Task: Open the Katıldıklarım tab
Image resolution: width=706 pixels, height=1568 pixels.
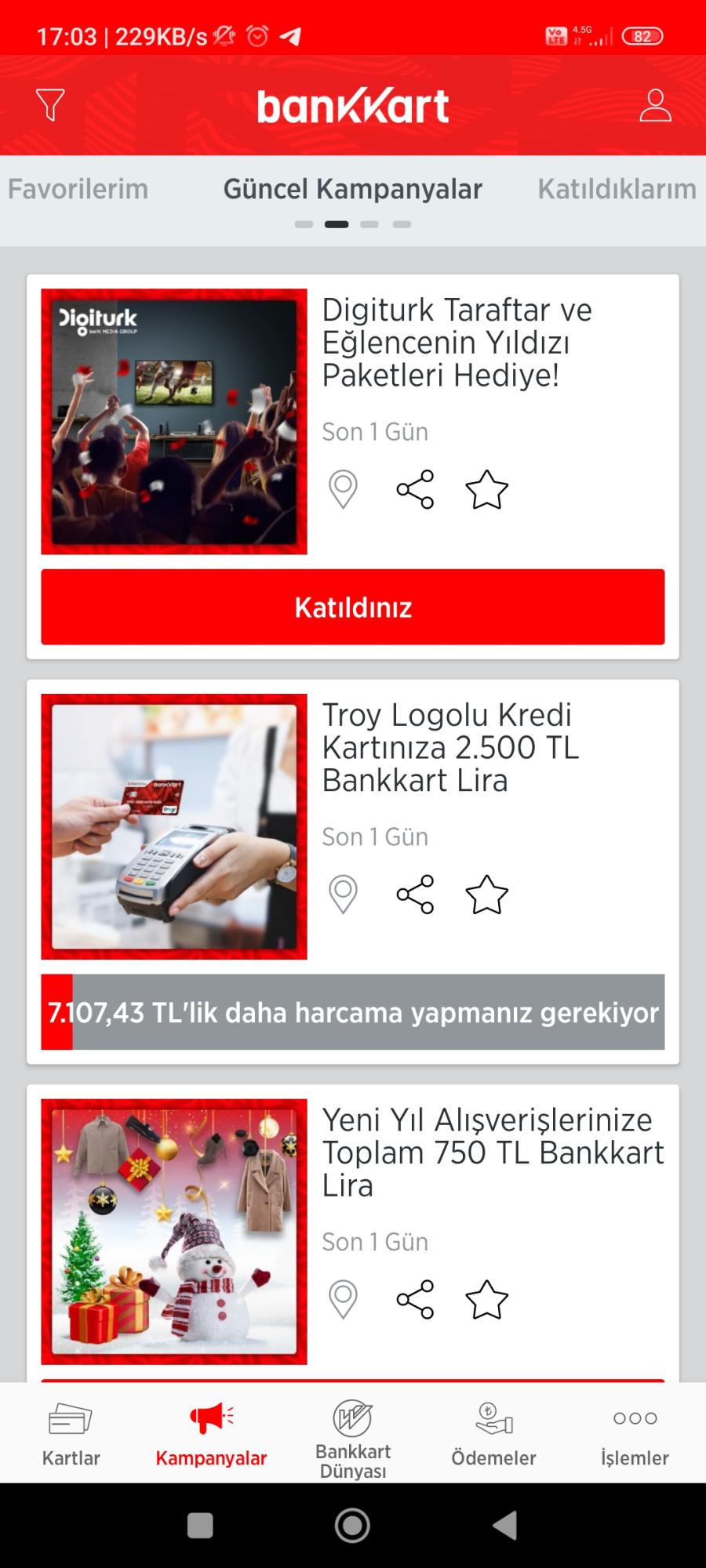Action: click(x=616, y=188)
